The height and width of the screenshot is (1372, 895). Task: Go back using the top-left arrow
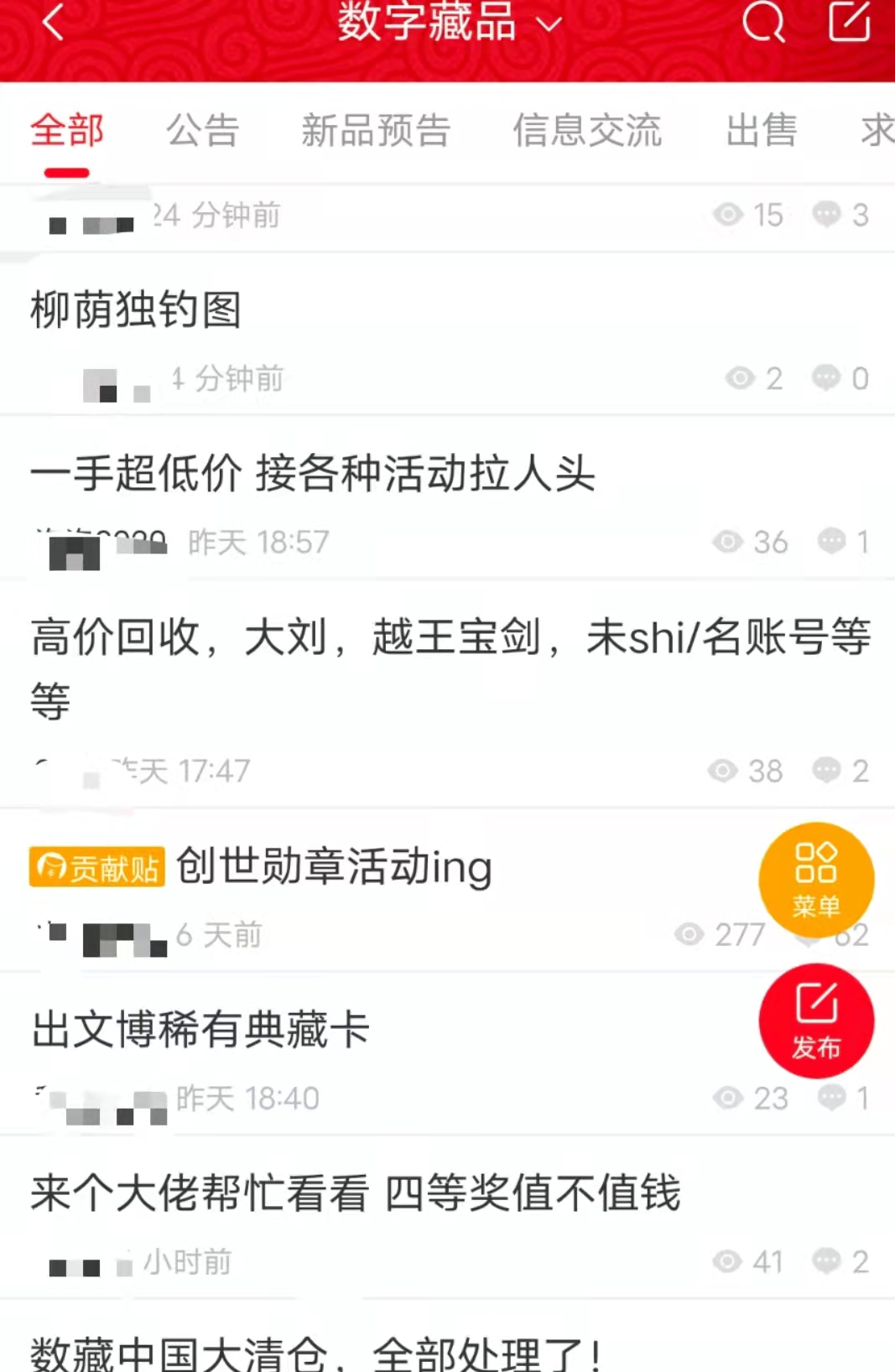tap(52, 23)
